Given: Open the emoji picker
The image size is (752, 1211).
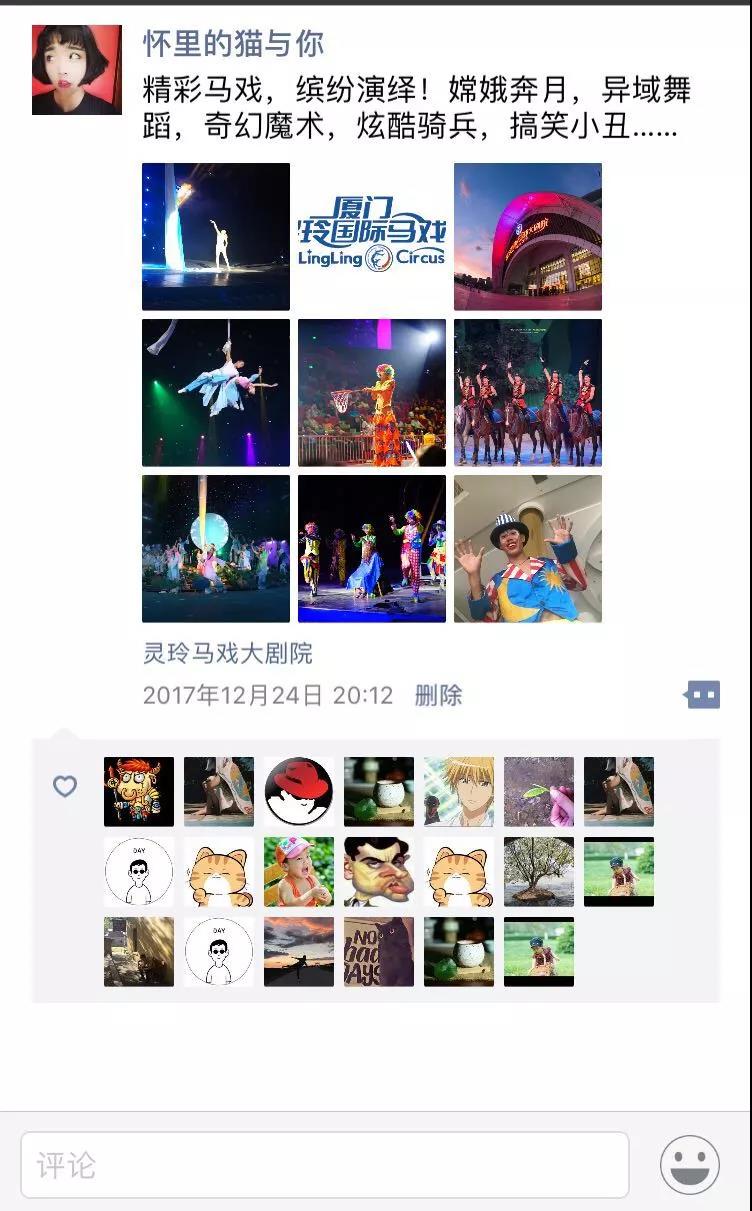Looking at the screenshot, I should [x=690, y=1165].
